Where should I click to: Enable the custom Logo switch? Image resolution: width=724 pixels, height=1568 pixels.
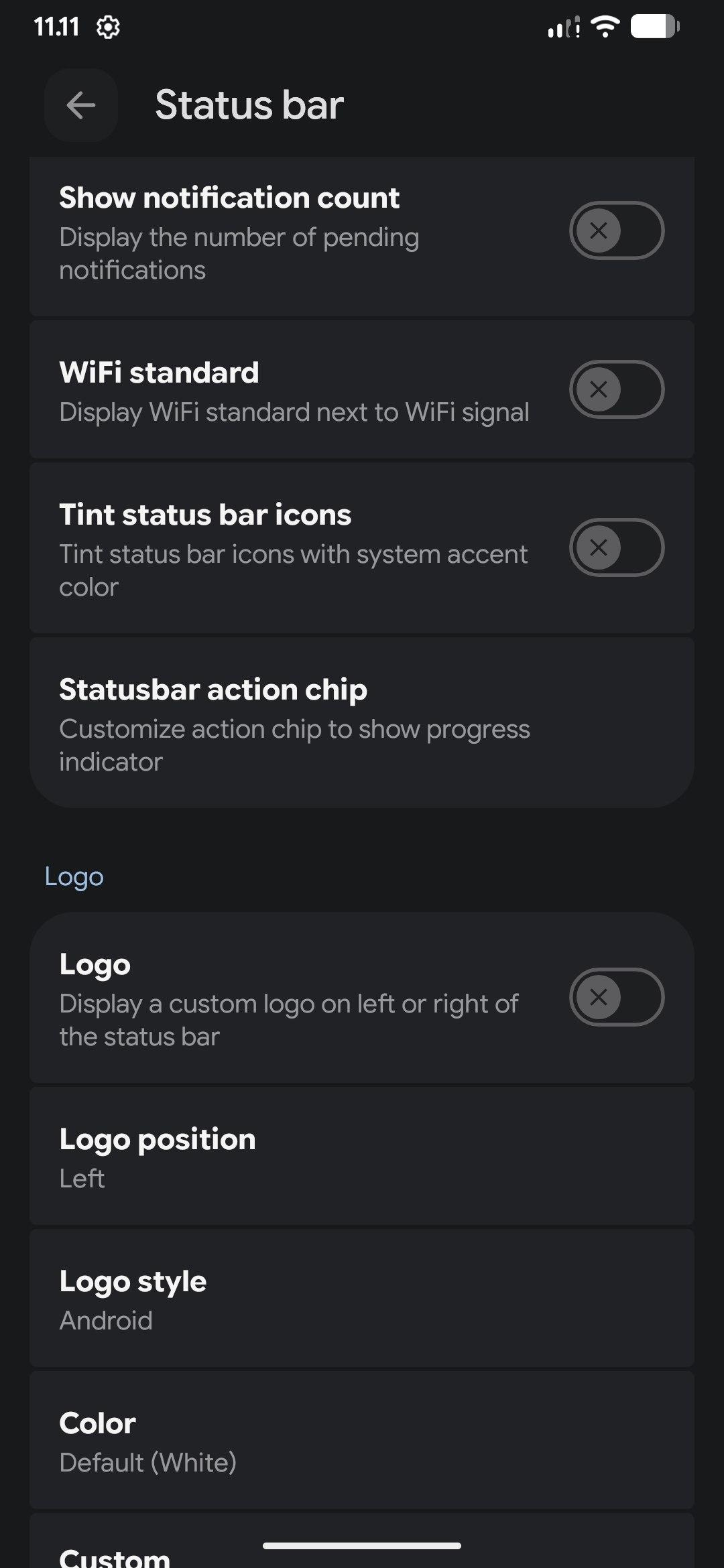coord(616,997)
